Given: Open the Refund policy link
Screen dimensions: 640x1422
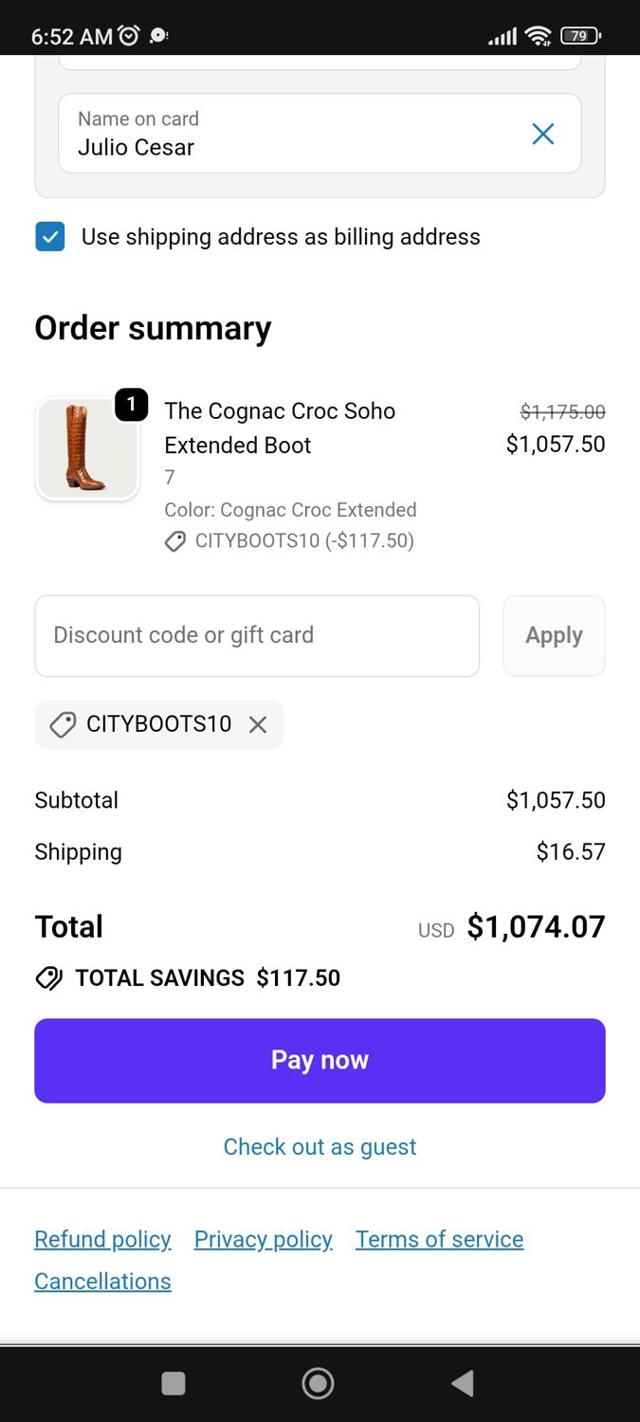Looking at the screenshot, I should pos(103,1239).
